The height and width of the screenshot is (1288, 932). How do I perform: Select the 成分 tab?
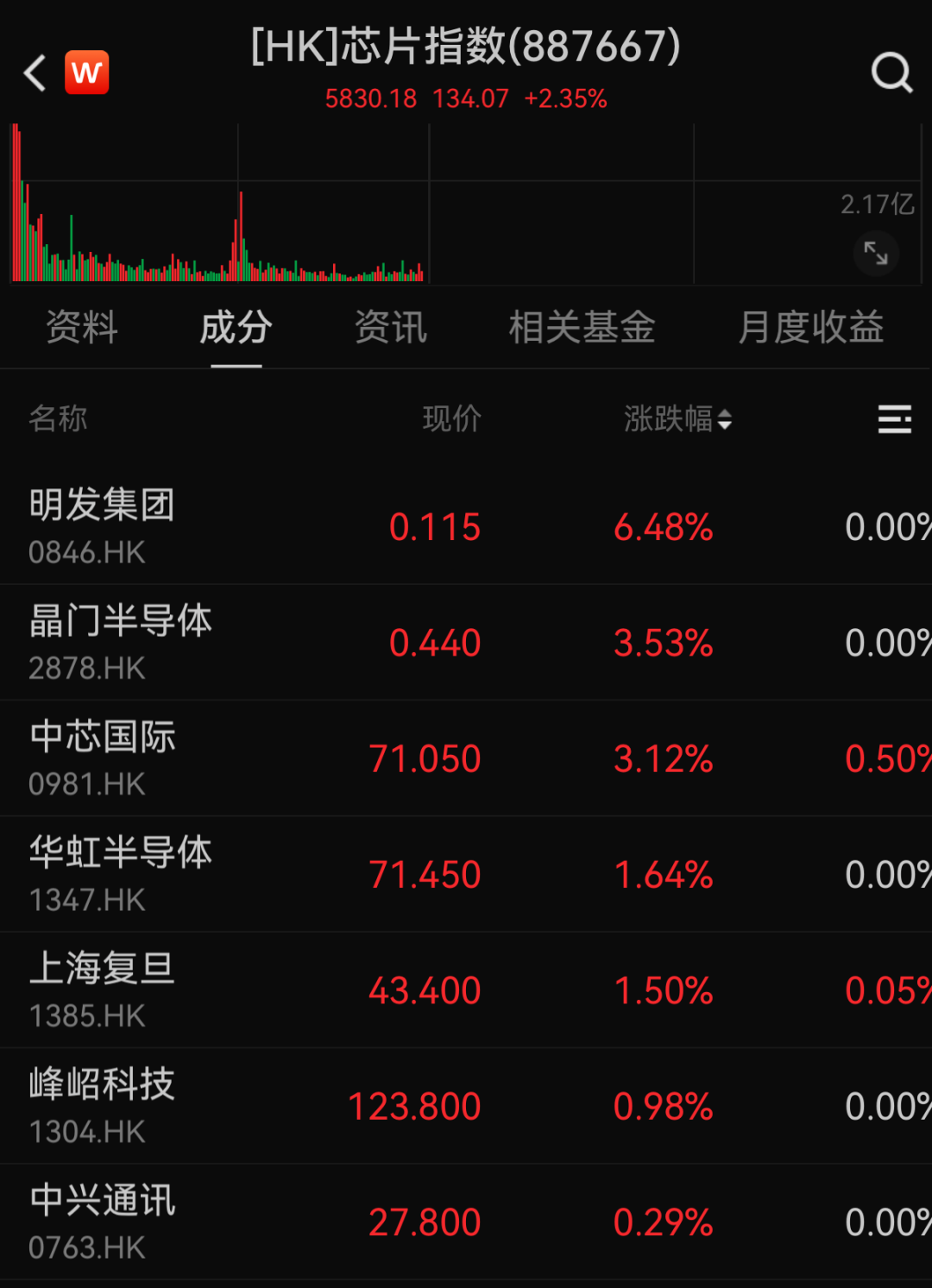click(236, 328)
